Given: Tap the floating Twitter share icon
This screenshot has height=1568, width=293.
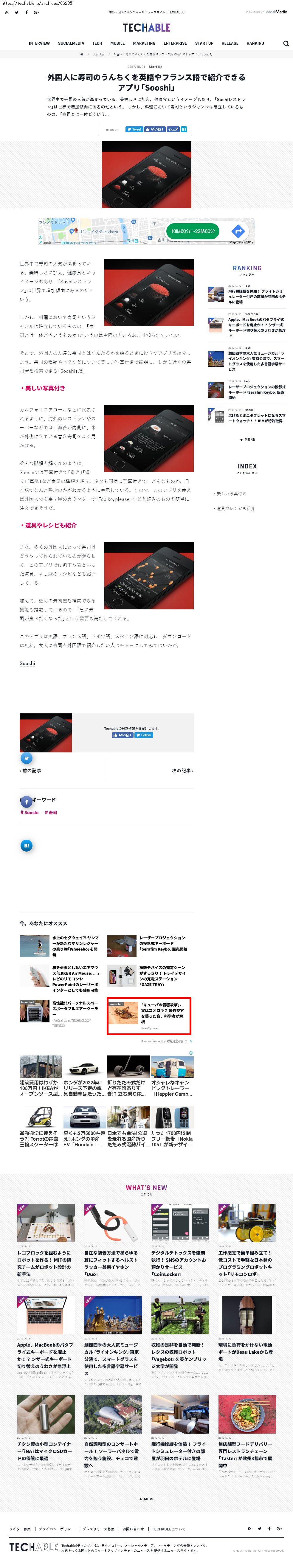Looking at the screenshot, I should (x=26, y=758).
